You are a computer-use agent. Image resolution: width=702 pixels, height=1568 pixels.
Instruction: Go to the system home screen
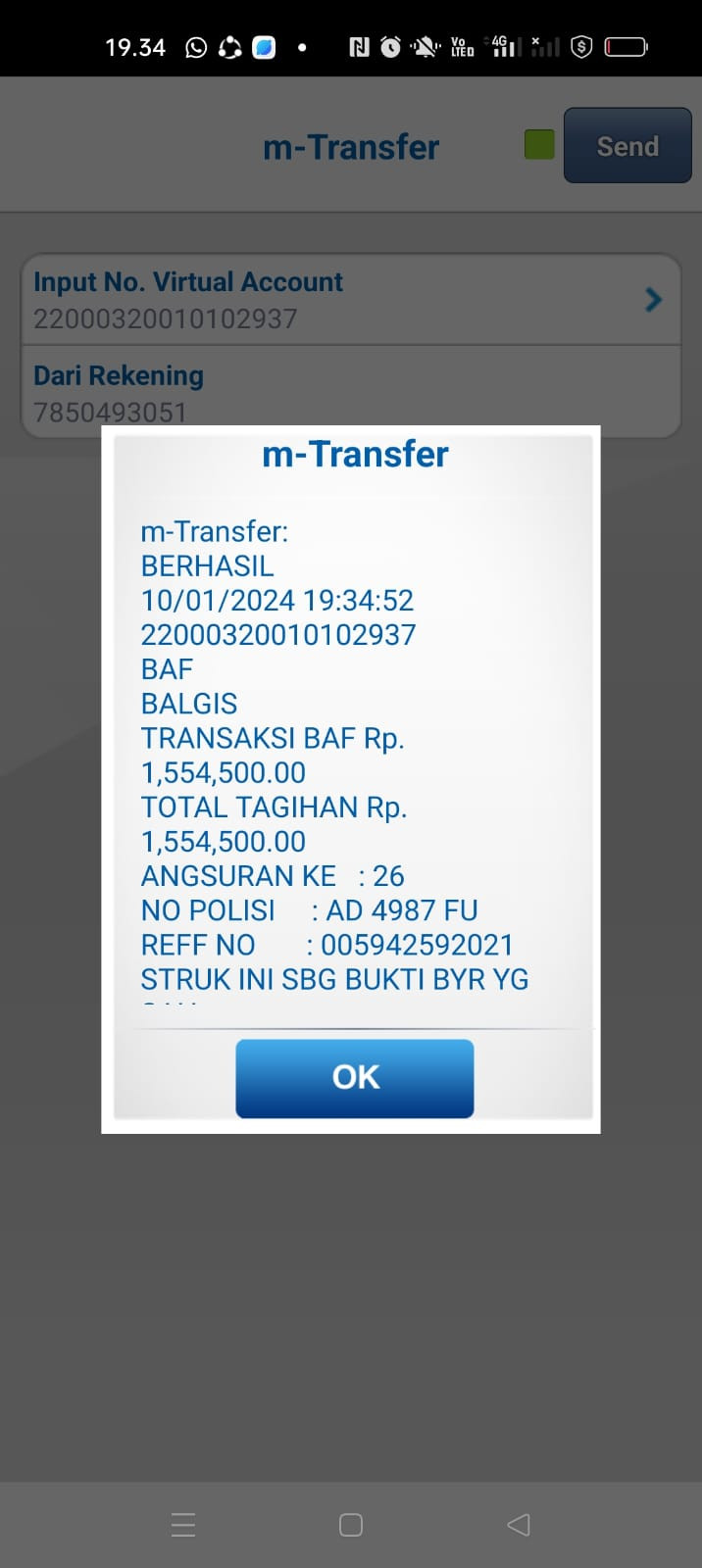coord(351,1524)
